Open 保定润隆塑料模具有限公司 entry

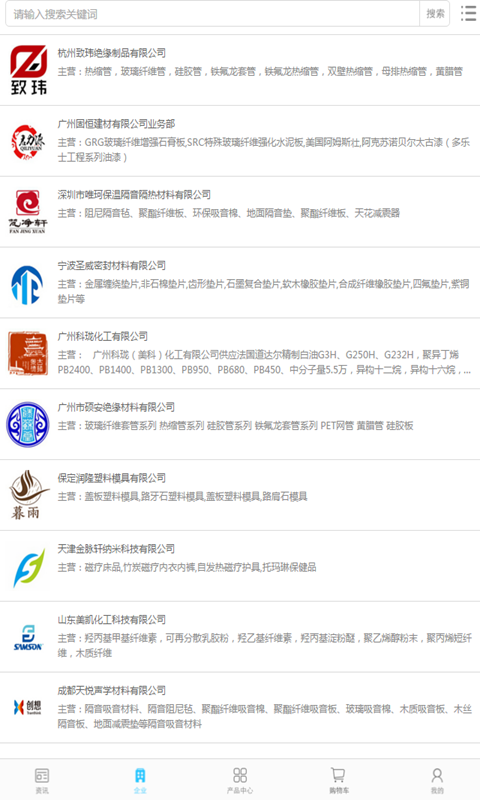tap(240, 496)
